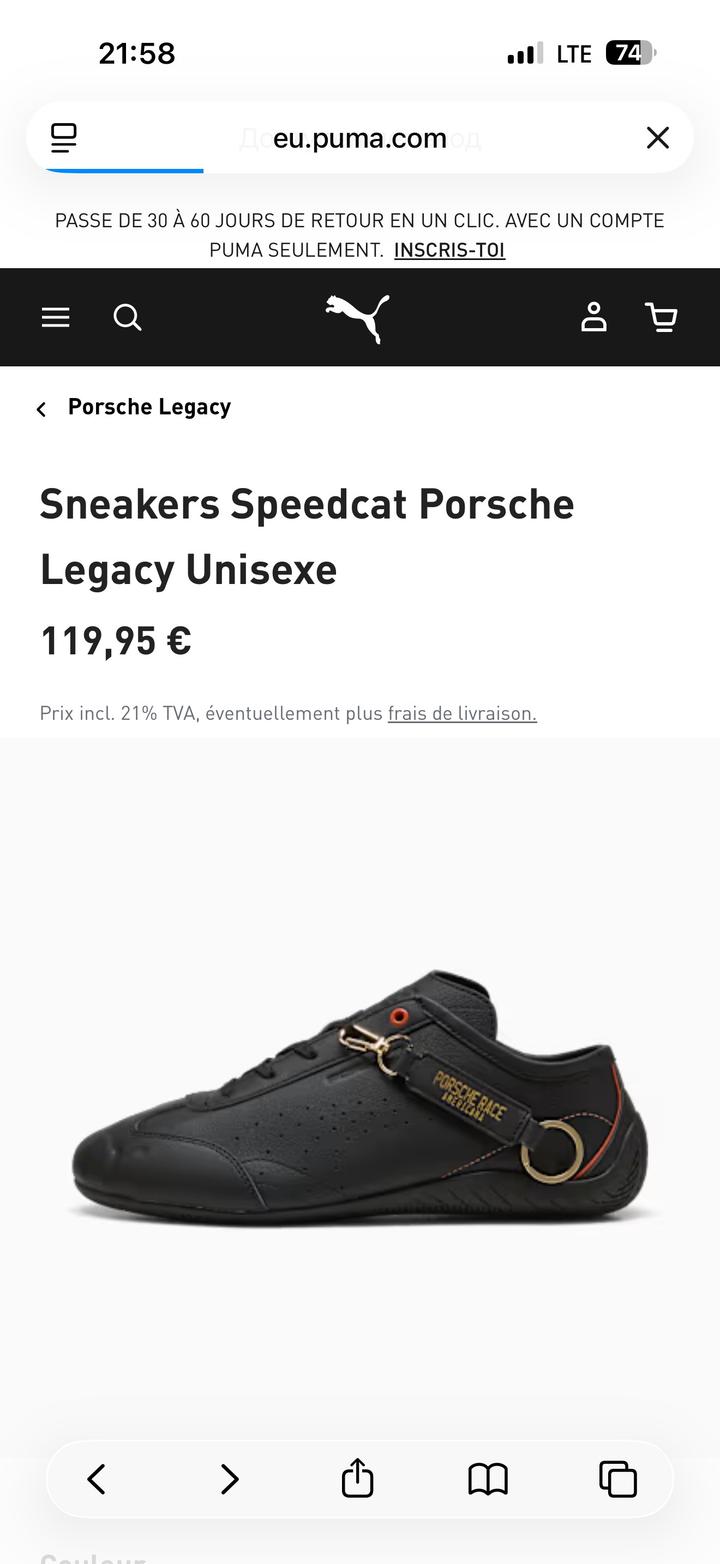This screenshot has height=1564, width=720.
Task: Open the browser bookmarks
Action: 488,1479
